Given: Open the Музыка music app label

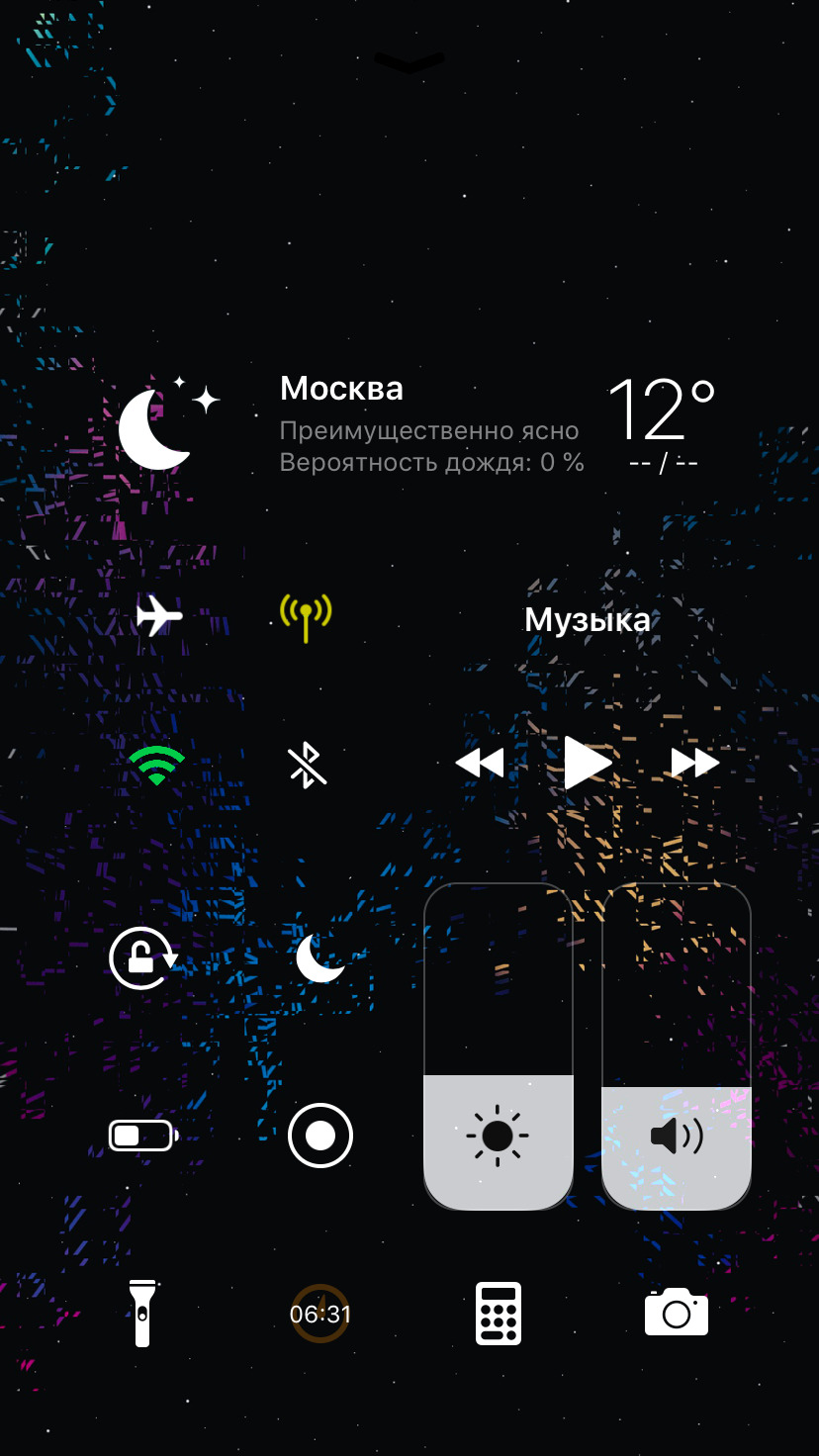Looking at the screenshot, I should (588, 619).
